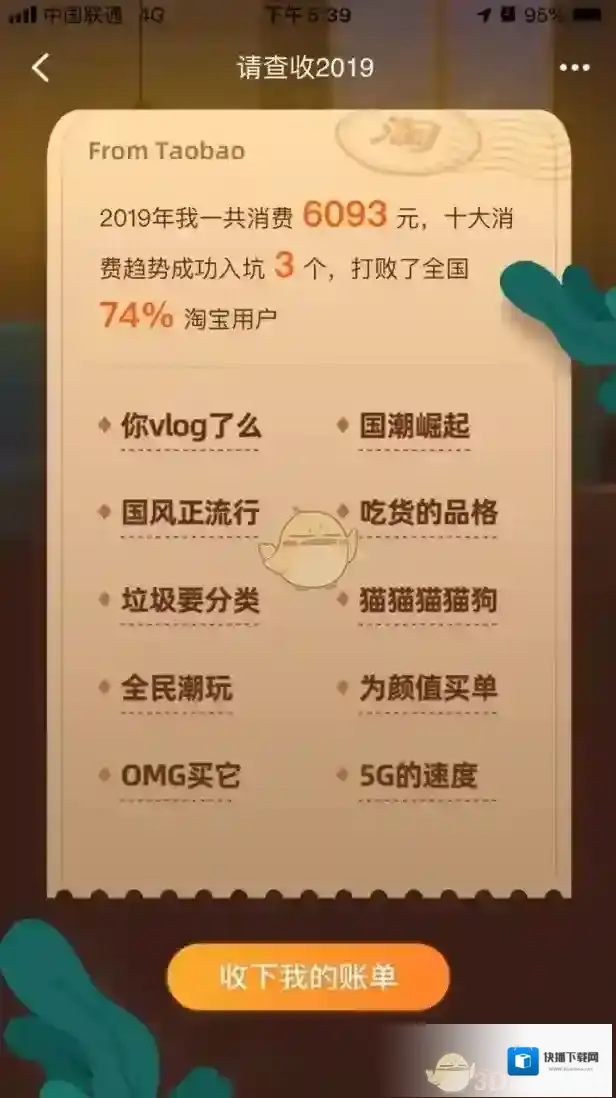View the 5G的速度 trend
616x1098 pixels.
click(x=418, y=775)
